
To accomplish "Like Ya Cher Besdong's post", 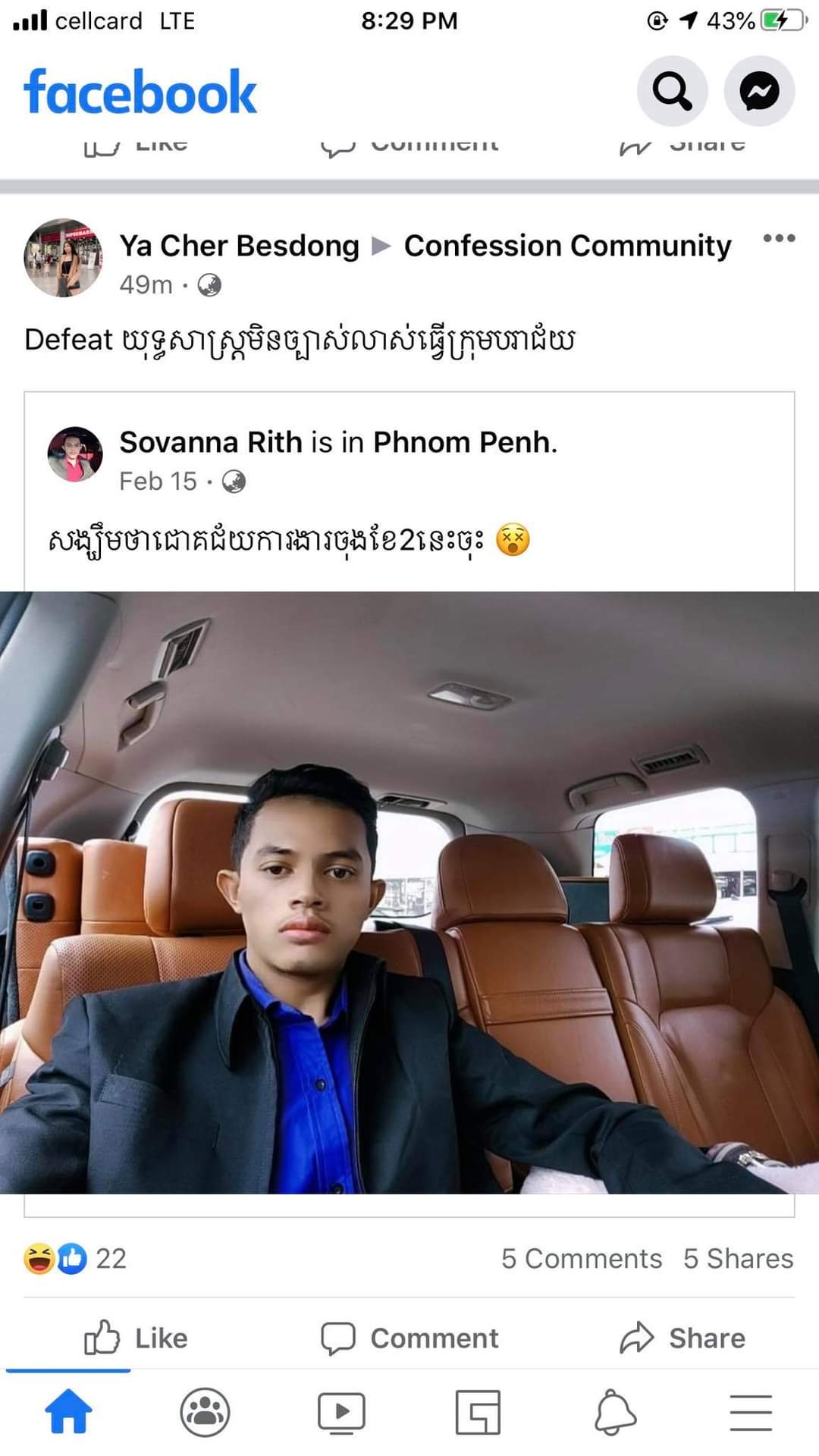I will [x=136, y=1338].
